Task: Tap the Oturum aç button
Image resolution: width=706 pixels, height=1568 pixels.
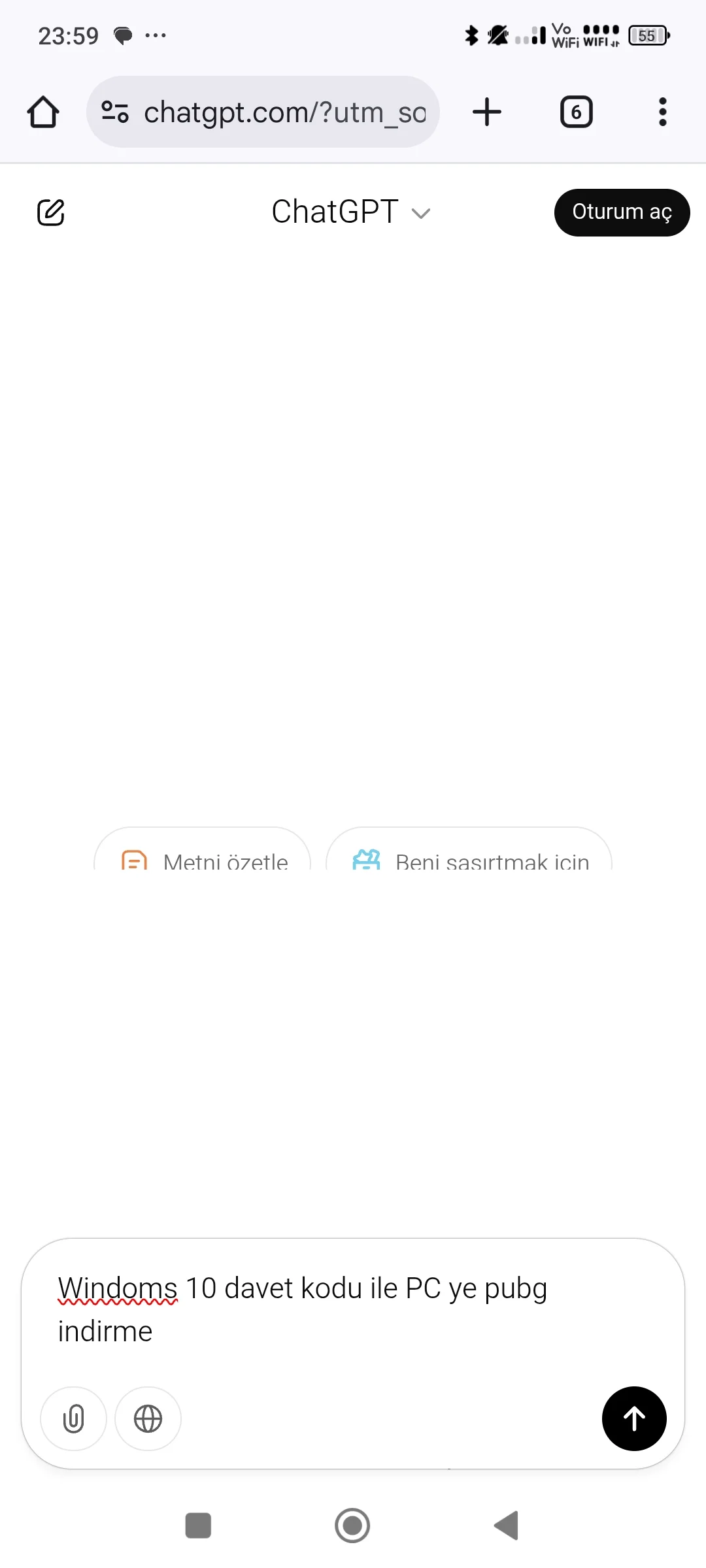Action: (x=622, y=212)
